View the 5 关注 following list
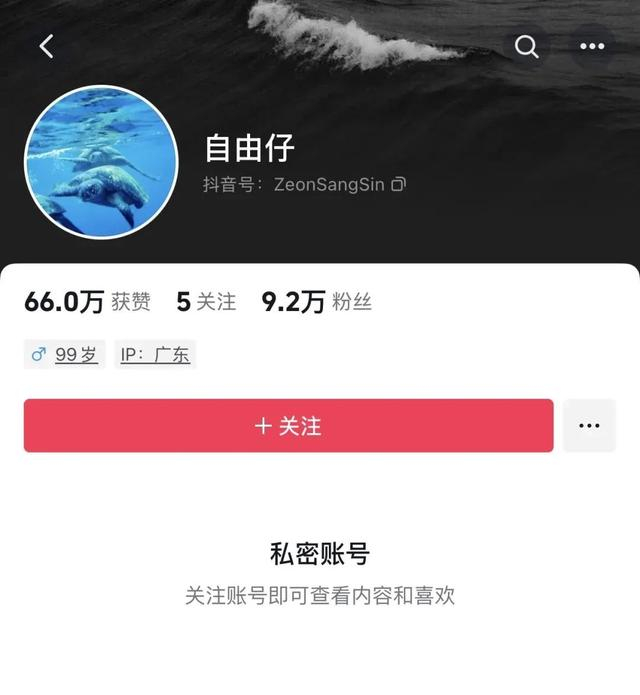 pos(206,302)
